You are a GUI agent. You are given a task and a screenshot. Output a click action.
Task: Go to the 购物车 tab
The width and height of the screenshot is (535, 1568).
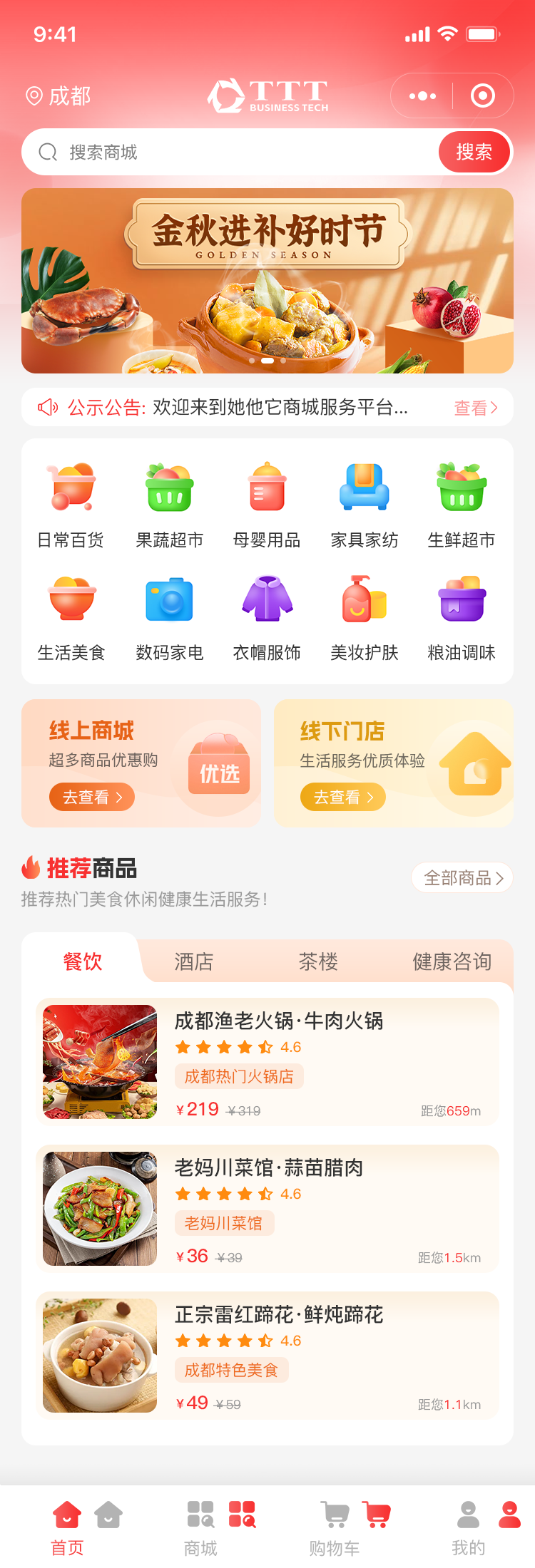335,1528
